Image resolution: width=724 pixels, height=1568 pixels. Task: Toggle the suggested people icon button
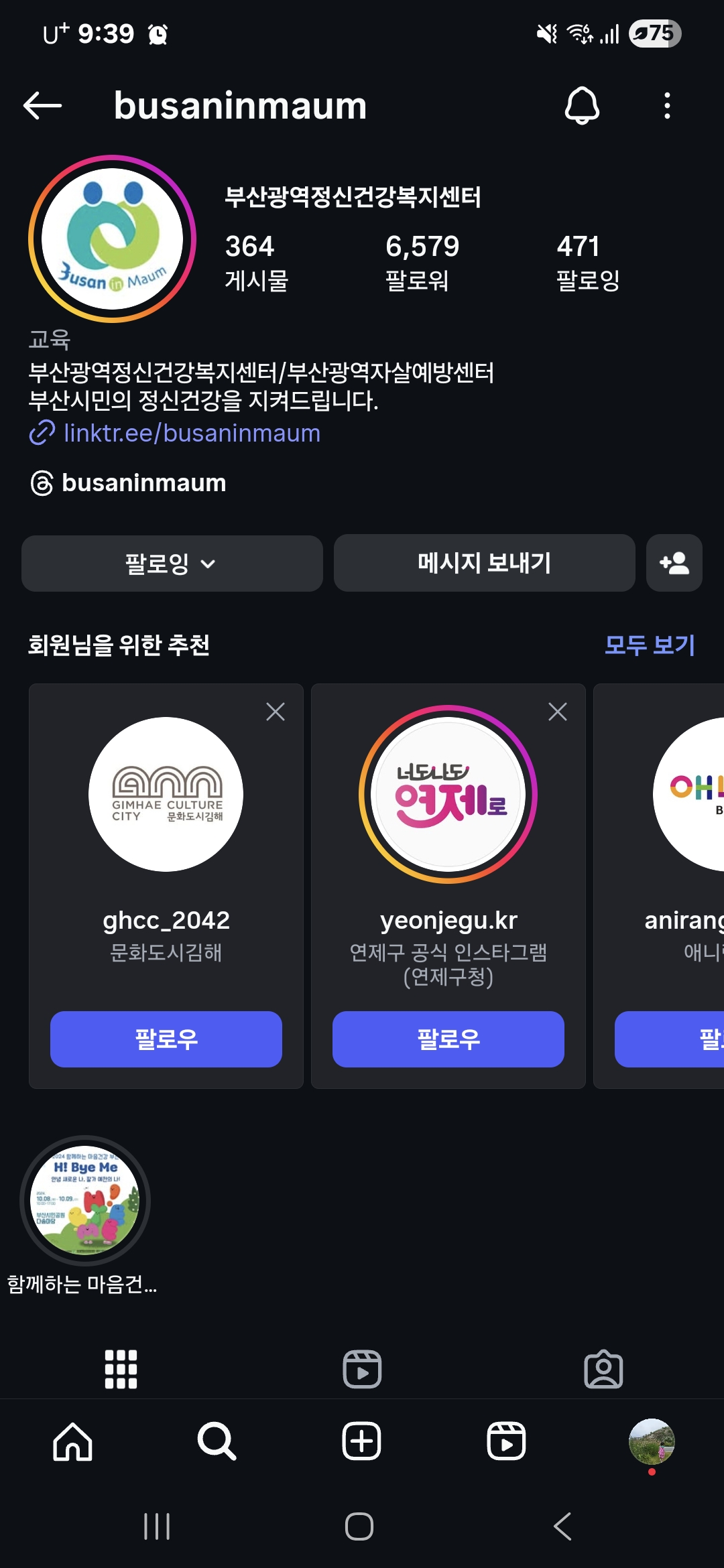[674, 564]
